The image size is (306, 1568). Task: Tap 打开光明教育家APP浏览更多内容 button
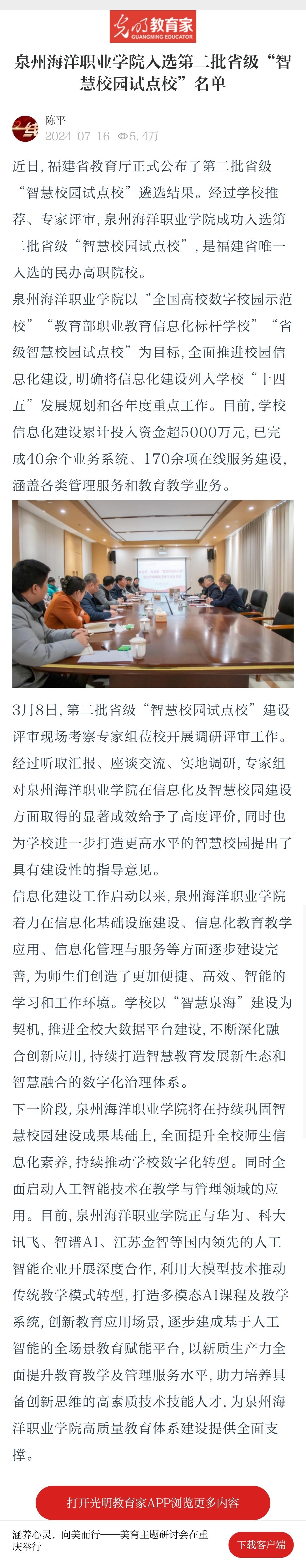click(x=153, y=1503)
